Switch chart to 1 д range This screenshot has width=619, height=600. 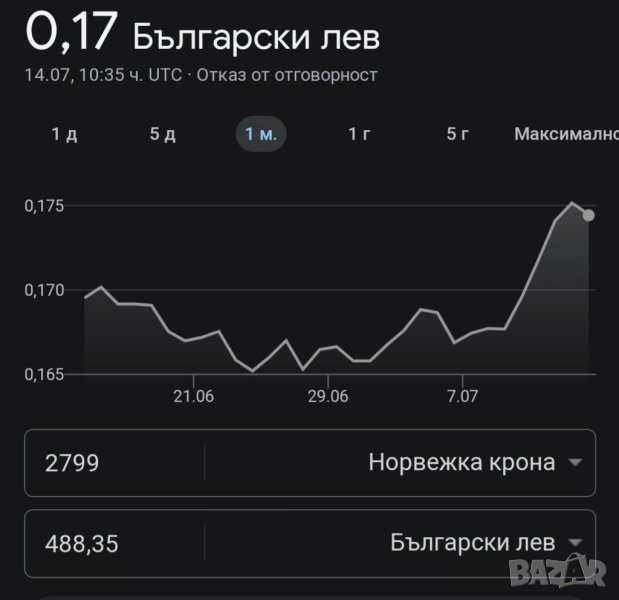64,134
